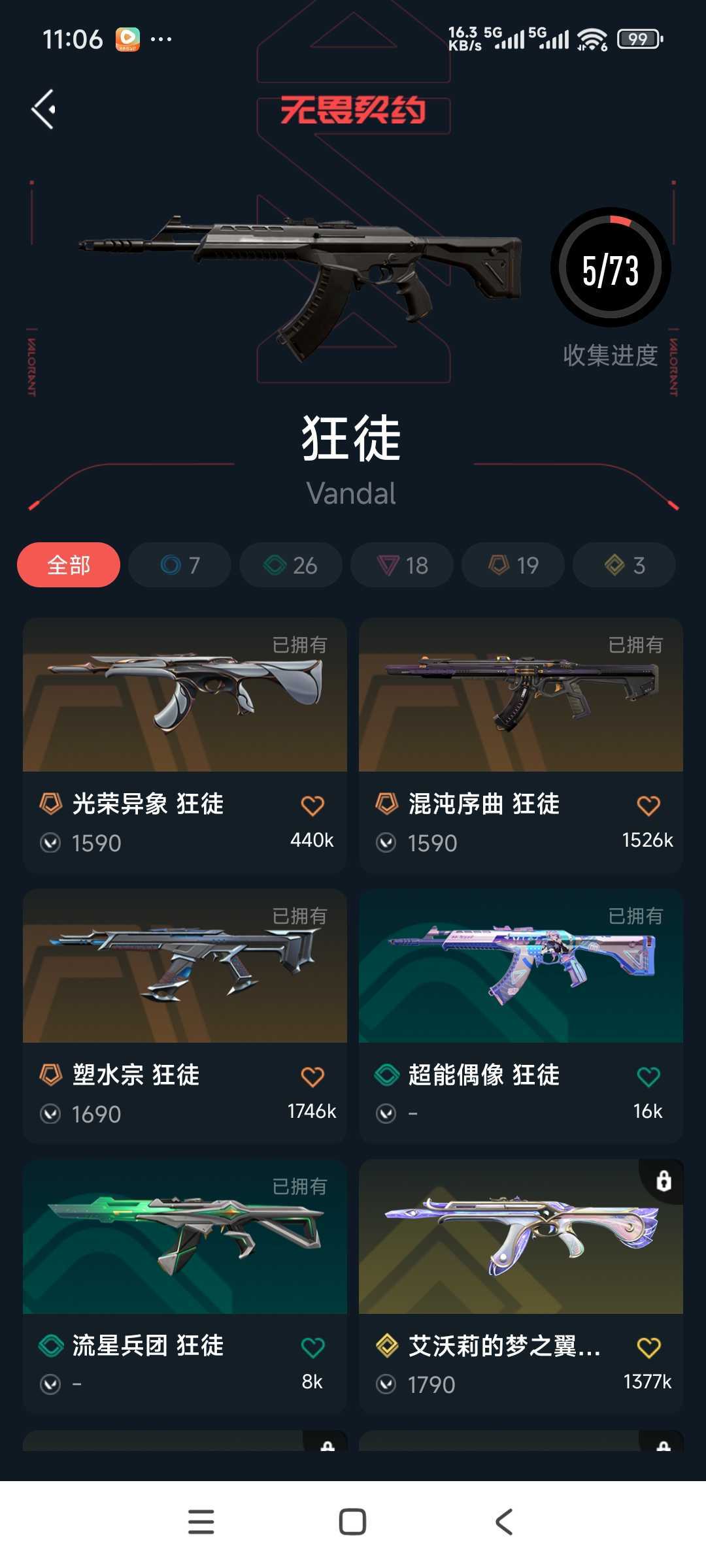
Task: Filter skins by the blue tier 7
Action: coord(180,565)
